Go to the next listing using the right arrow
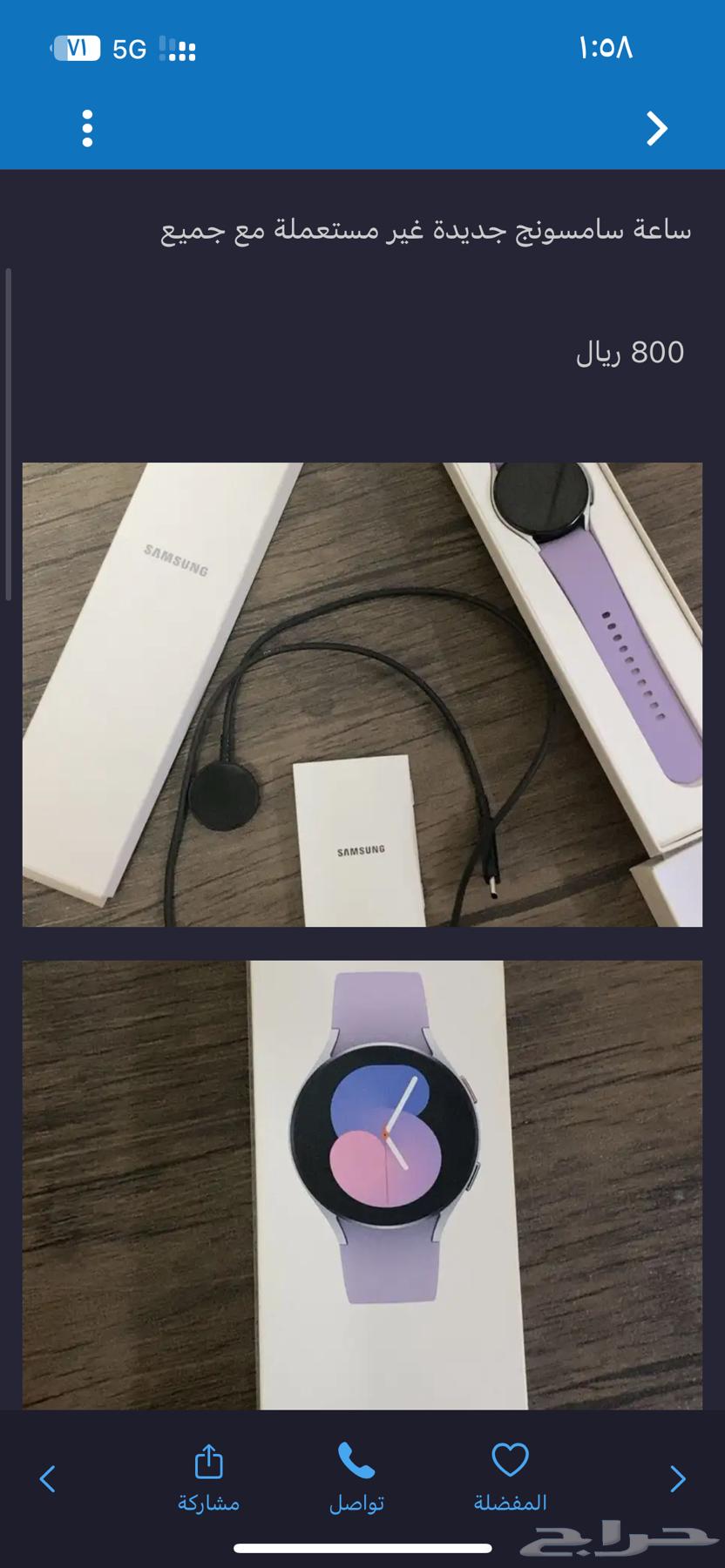The image size is (725, 1568). [x=677, y=1478]
